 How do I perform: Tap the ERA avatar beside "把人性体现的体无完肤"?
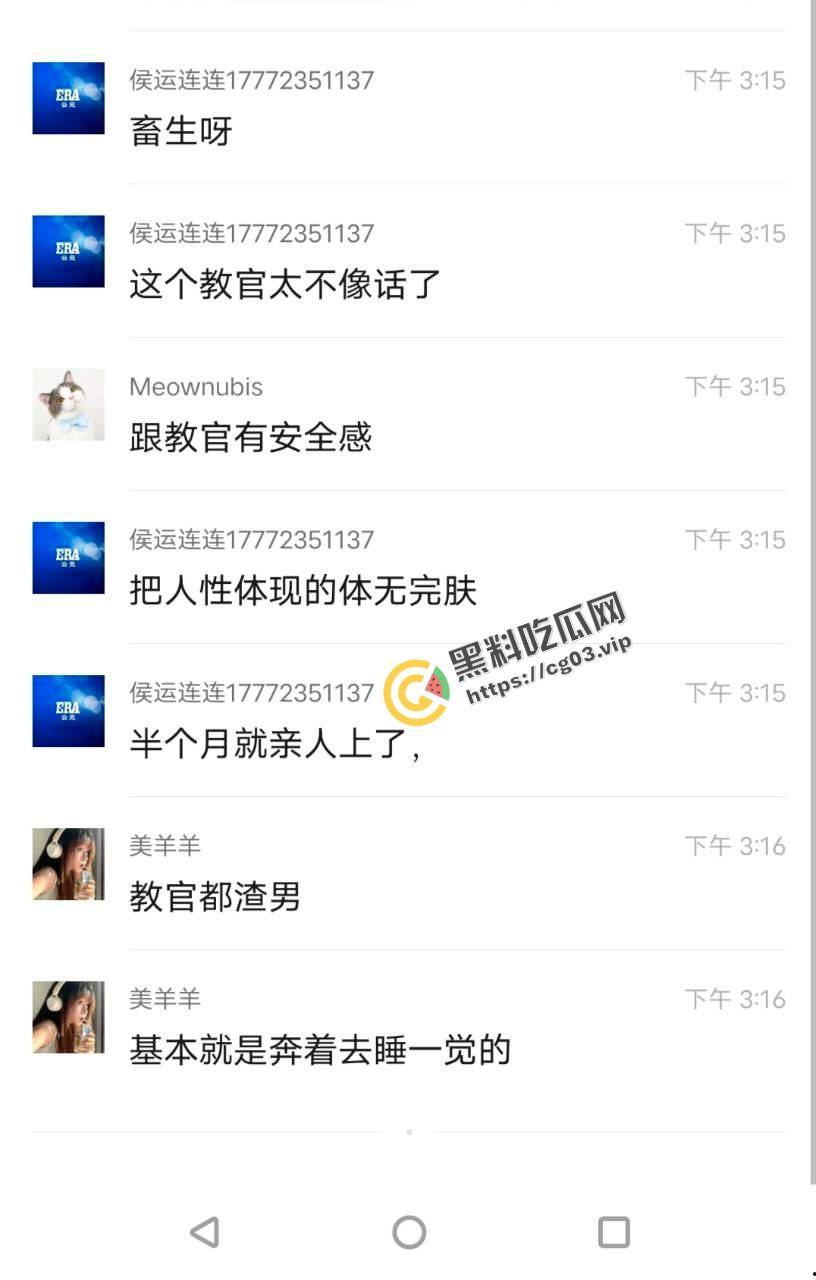coord(68,559)
